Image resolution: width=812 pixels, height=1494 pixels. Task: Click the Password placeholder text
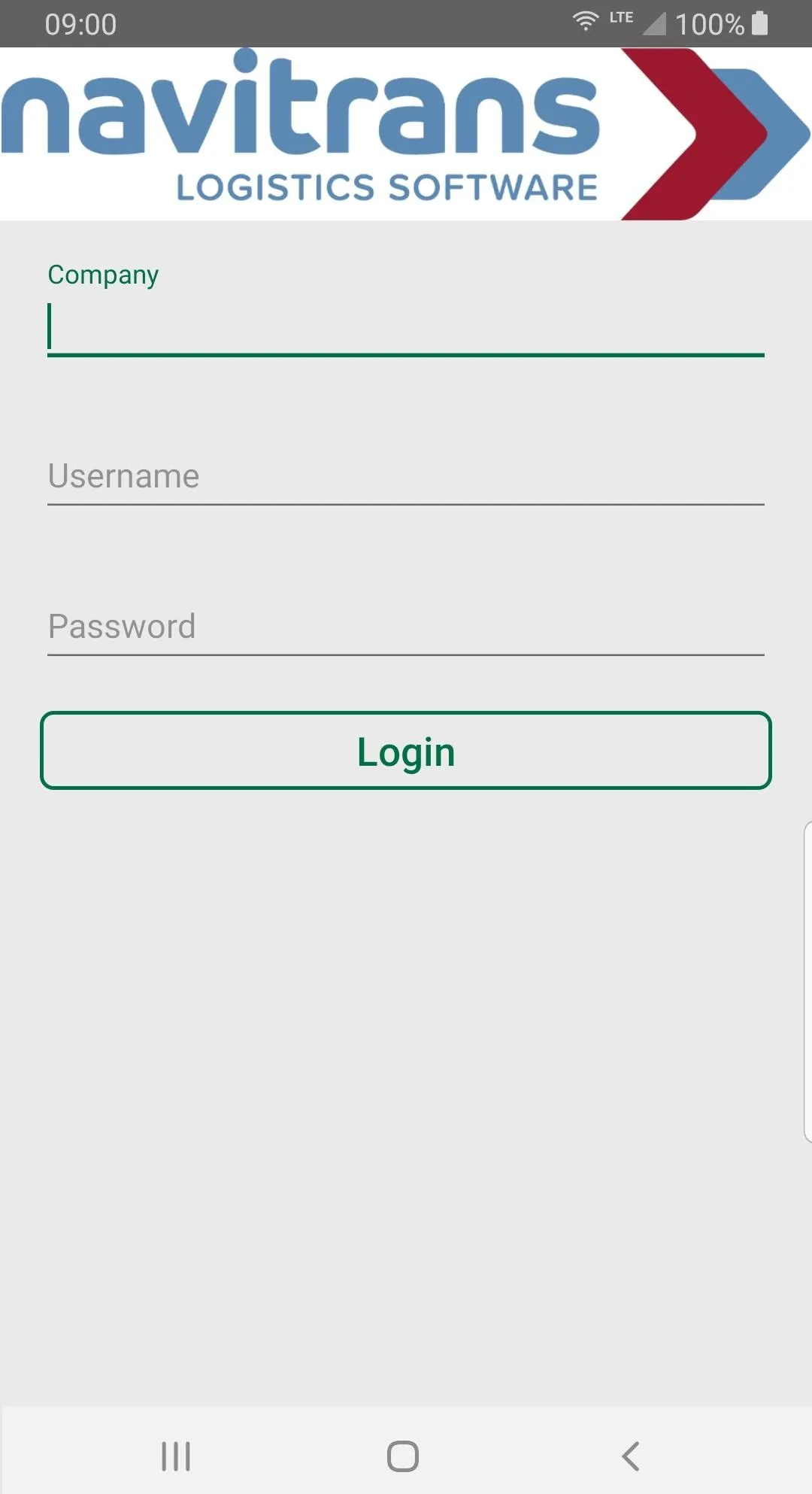pyautogui.click(x=120, y=627)
